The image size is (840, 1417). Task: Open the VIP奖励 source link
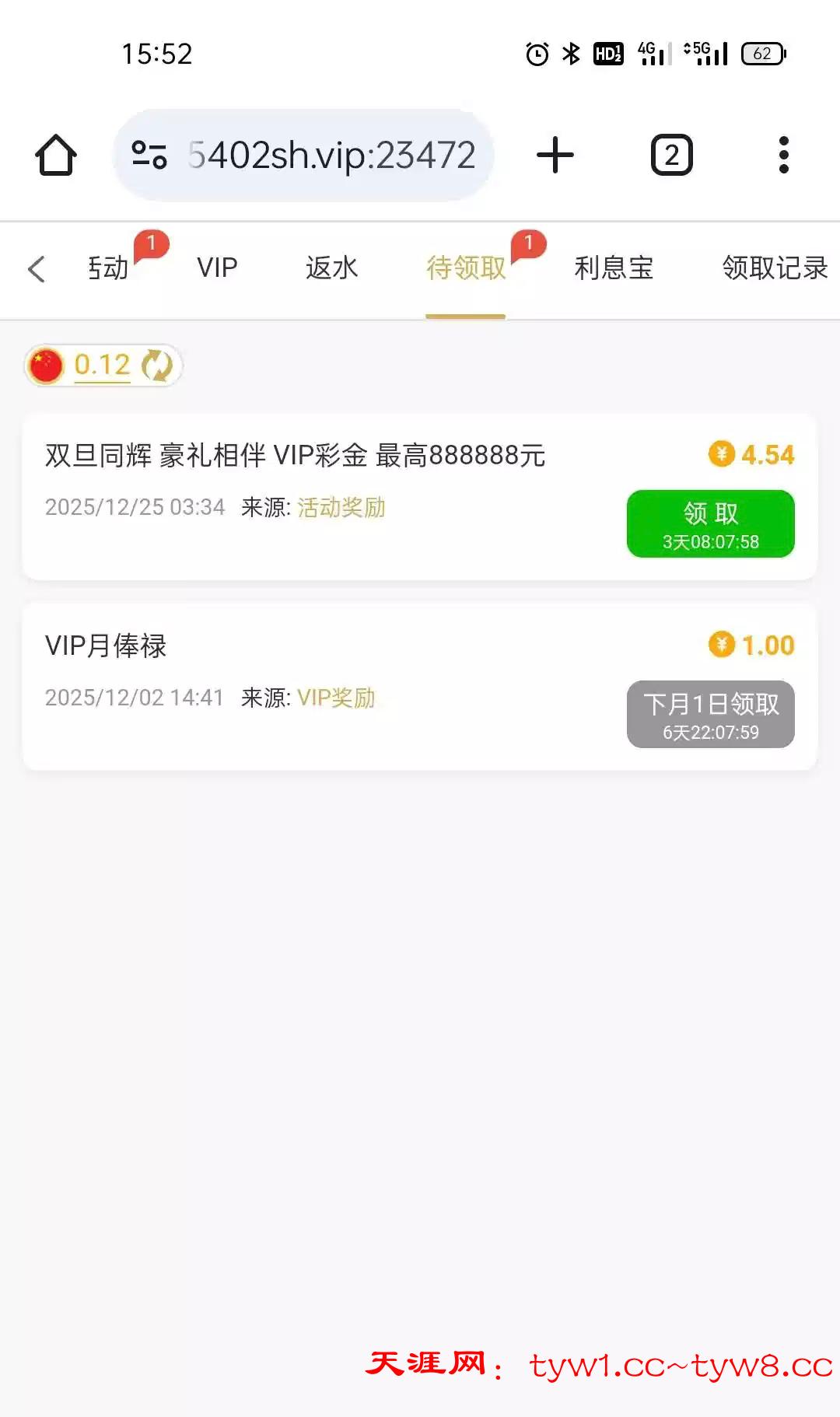(336, 698)
